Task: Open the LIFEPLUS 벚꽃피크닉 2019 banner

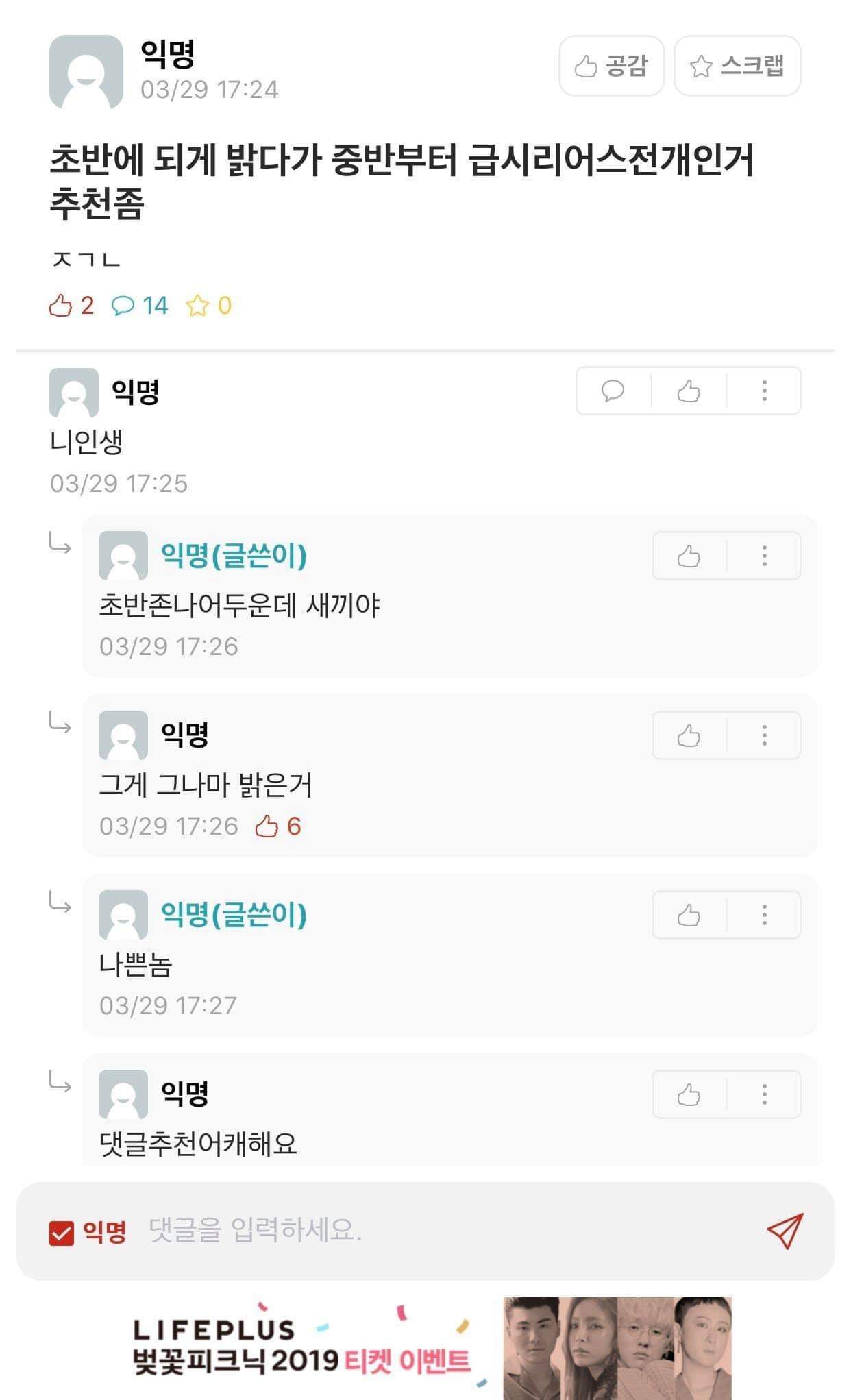Action: coord(432,1348)
